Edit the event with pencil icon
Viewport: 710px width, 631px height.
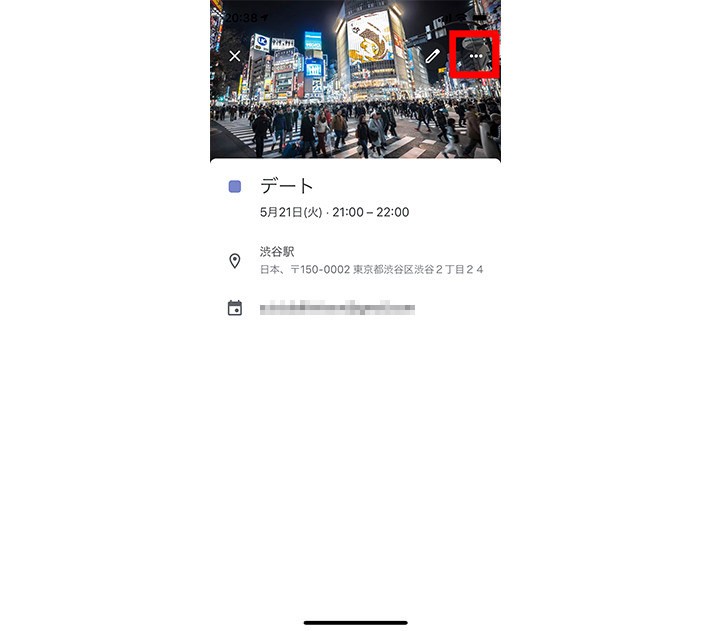tap(432, 56)
